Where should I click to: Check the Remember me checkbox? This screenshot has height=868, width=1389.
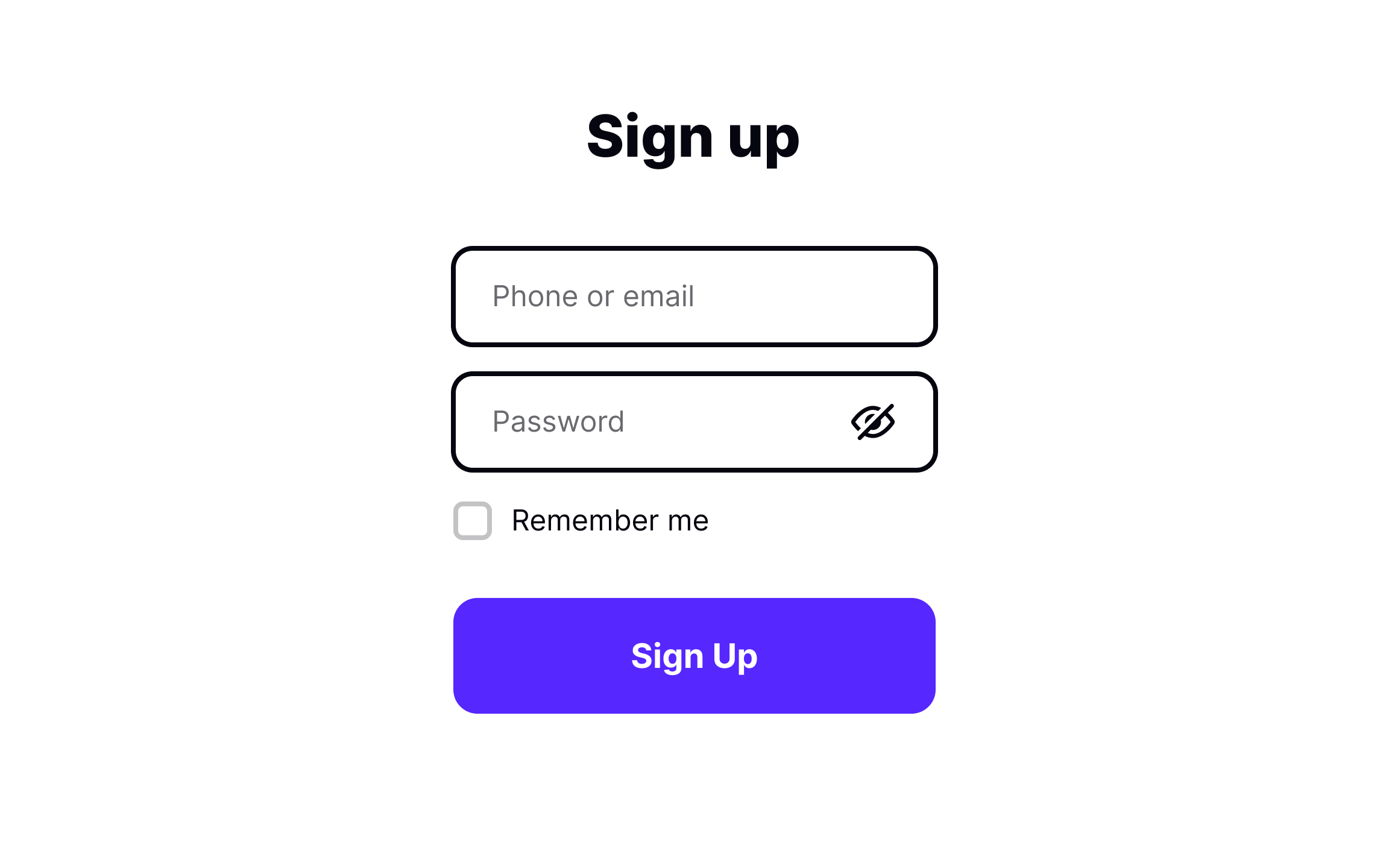[473, 521]
